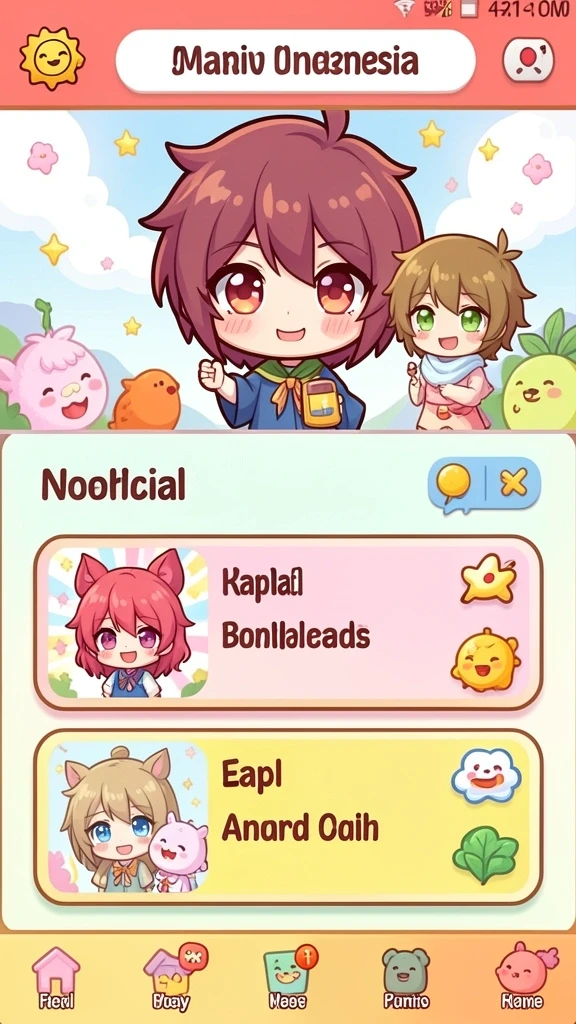Go to the Panito bear tab
The width and height of the screenshot is (576, 1024).
(x=406, y=978)
